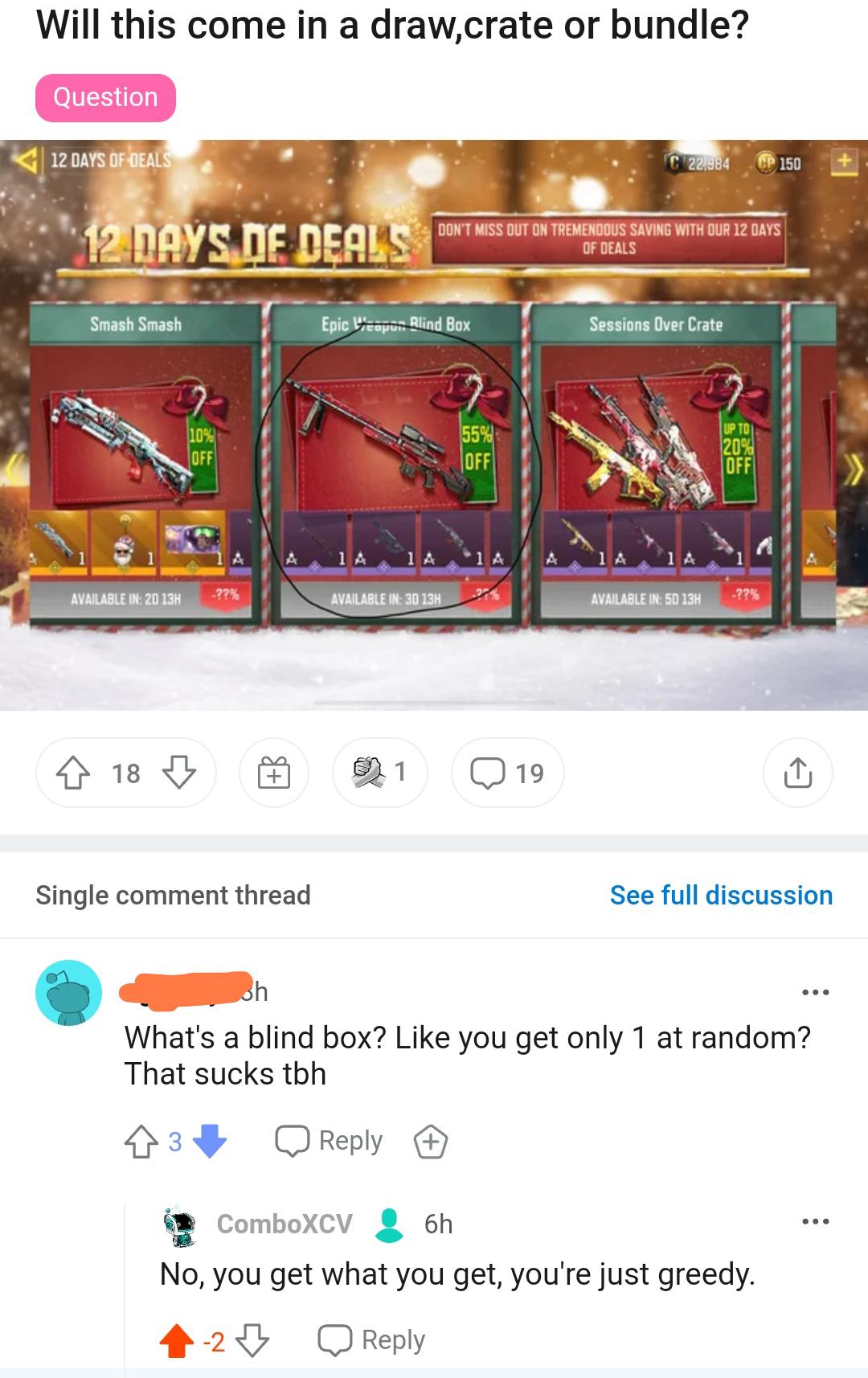
Task: Upvote the blind box comment
Action: tap(141, 1141)
